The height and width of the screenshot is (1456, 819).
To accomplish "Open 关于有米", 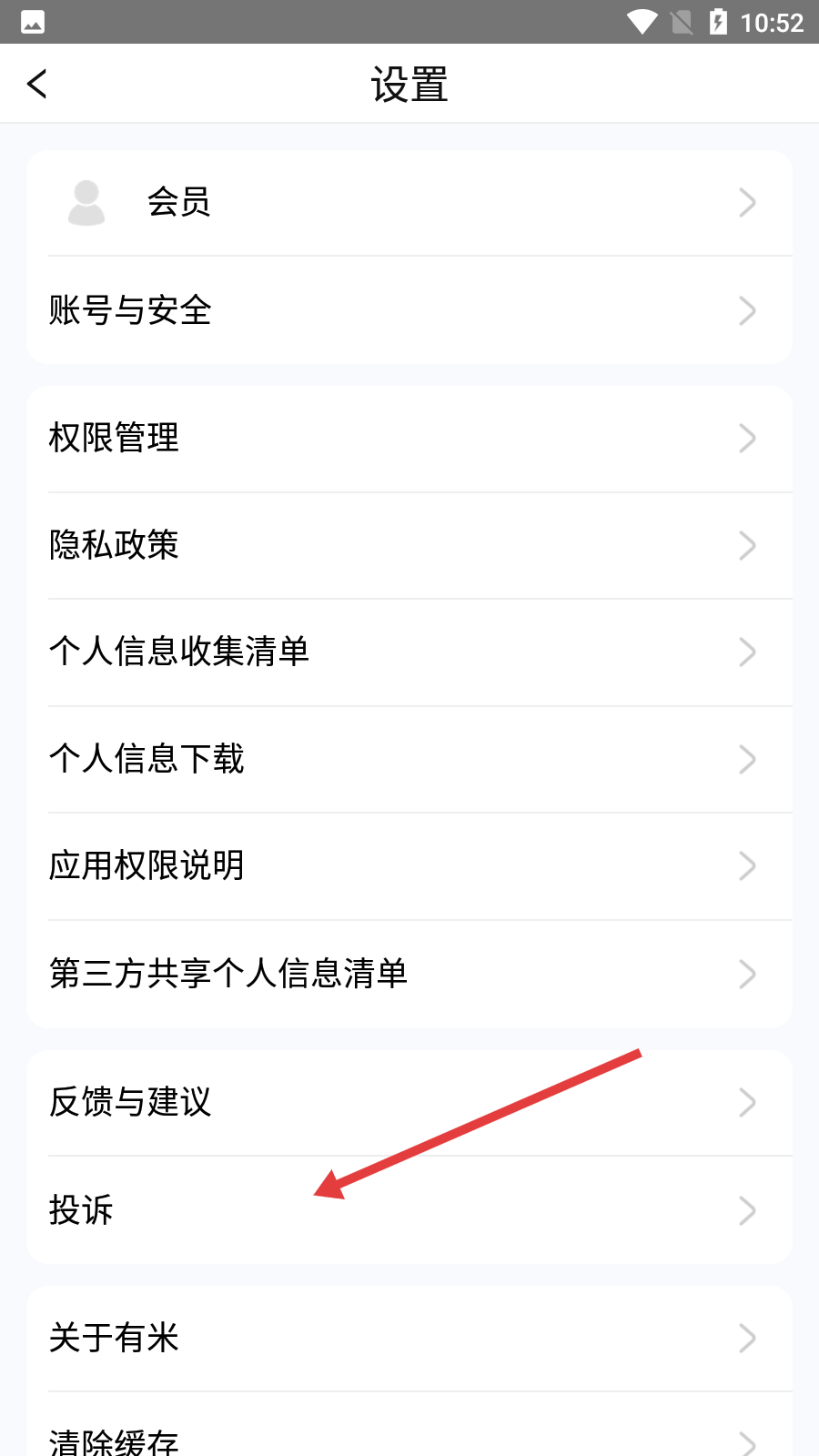I will coord(409,1338).
